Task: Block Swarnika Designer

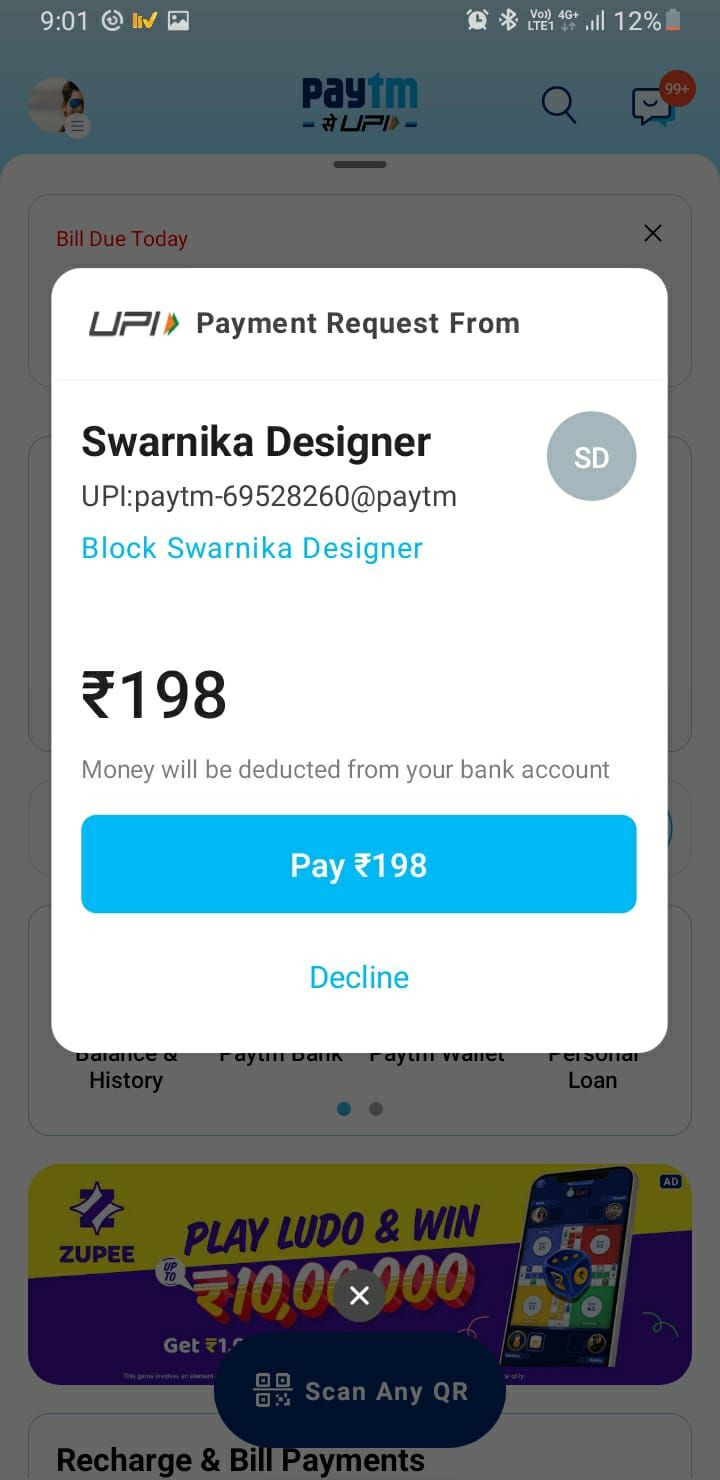Action: click(252, 548)
